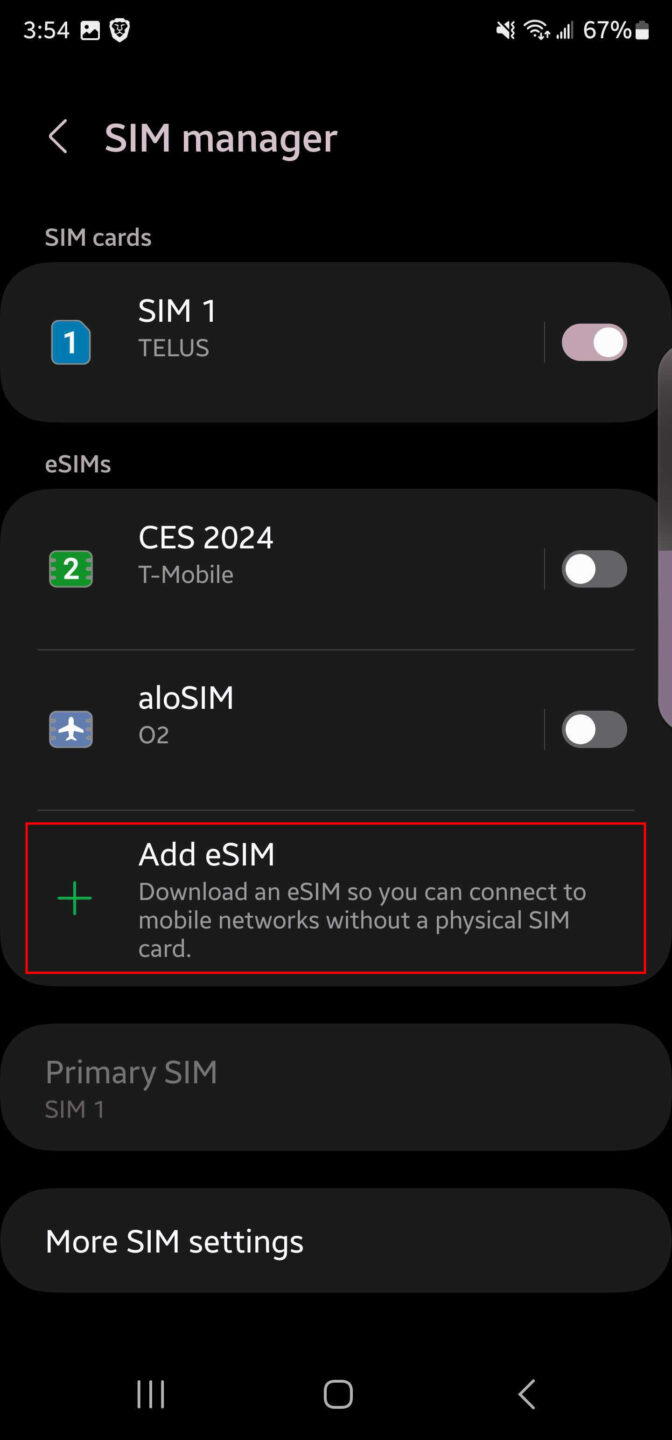
Task: Tap the system home button
Action: (x=338, y=1394)
